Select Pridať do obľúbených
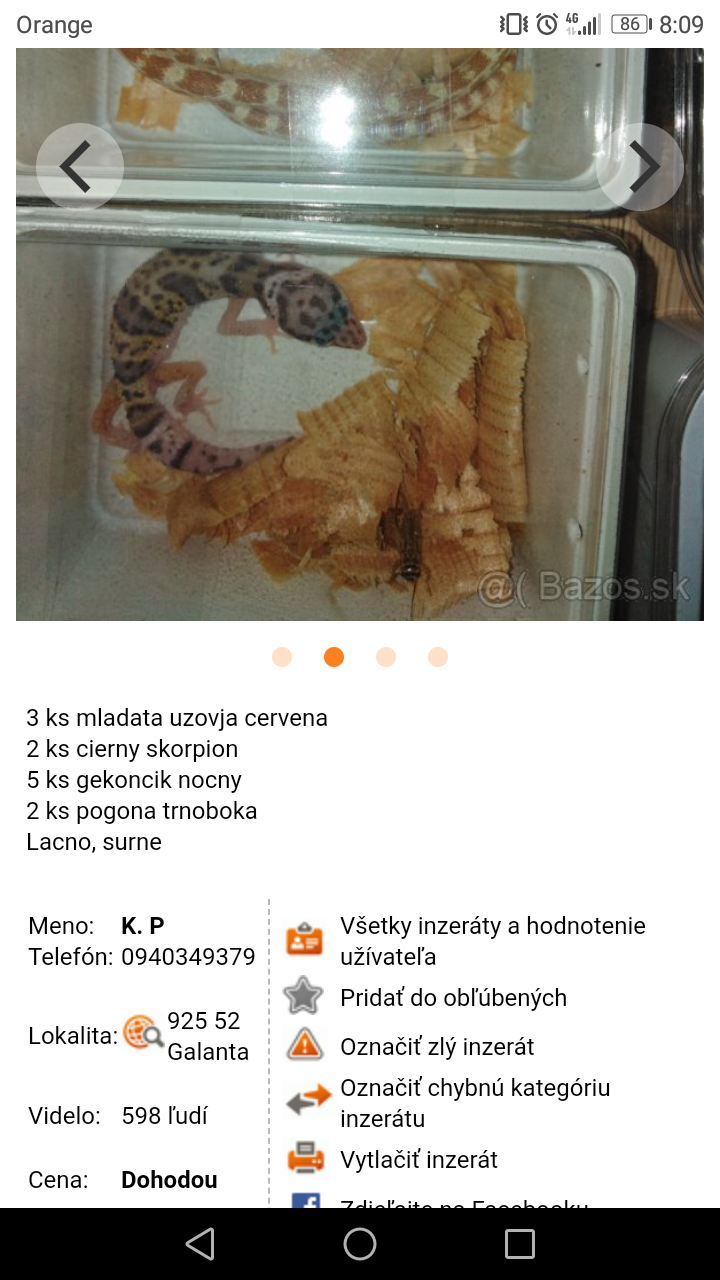Viewport: 720px width, 1280px height. click(453, 998)
